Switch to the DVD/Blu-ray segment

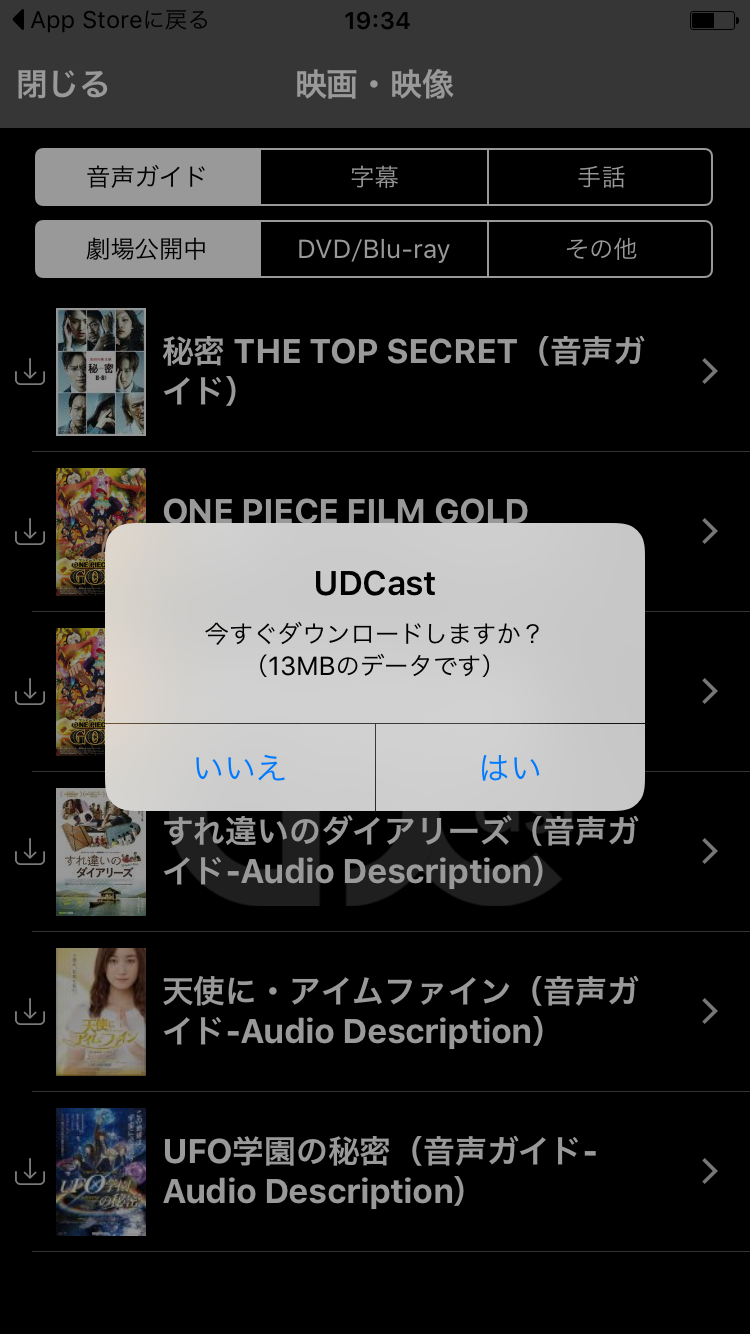point(374,249)
